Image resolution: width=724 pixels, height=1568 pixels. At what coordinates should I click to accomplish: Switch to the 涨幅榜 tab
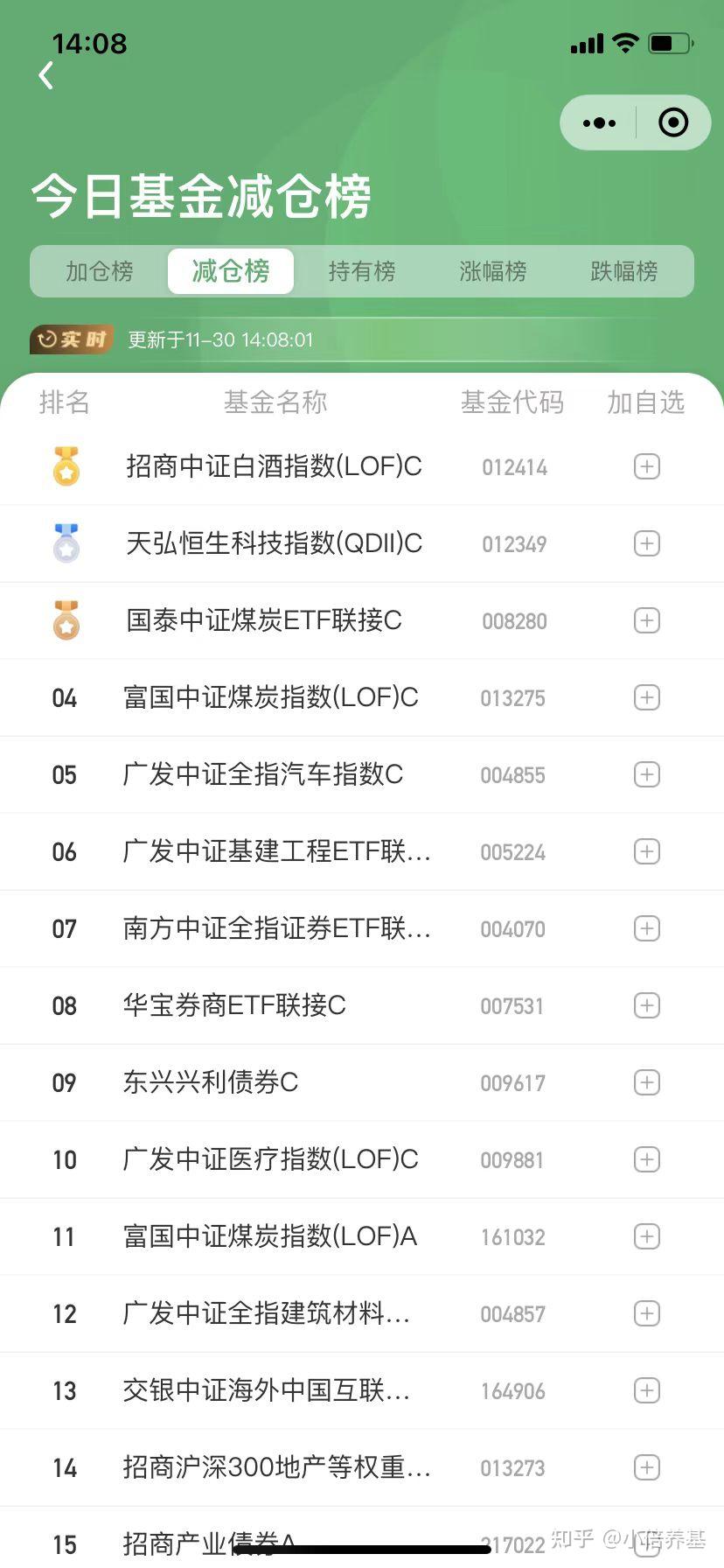(493, 271)
